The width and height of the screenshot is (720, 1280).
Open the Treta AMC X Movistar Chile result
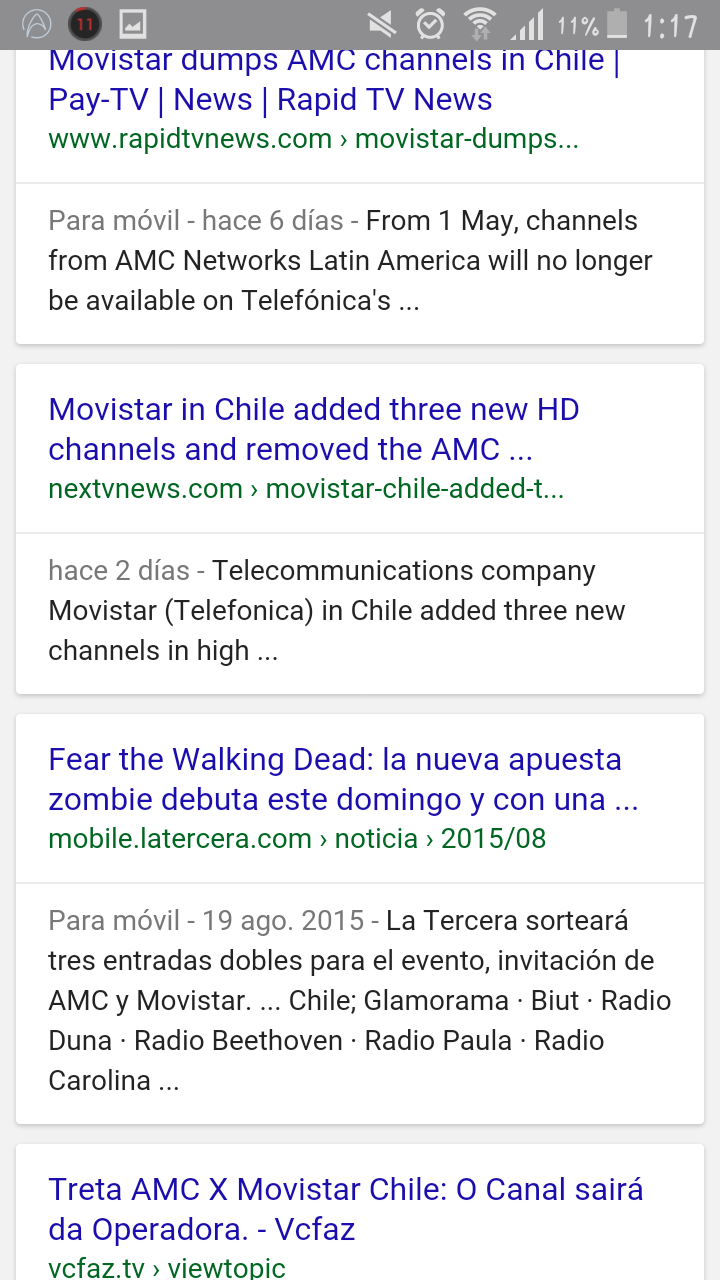tap(345, 1208)
